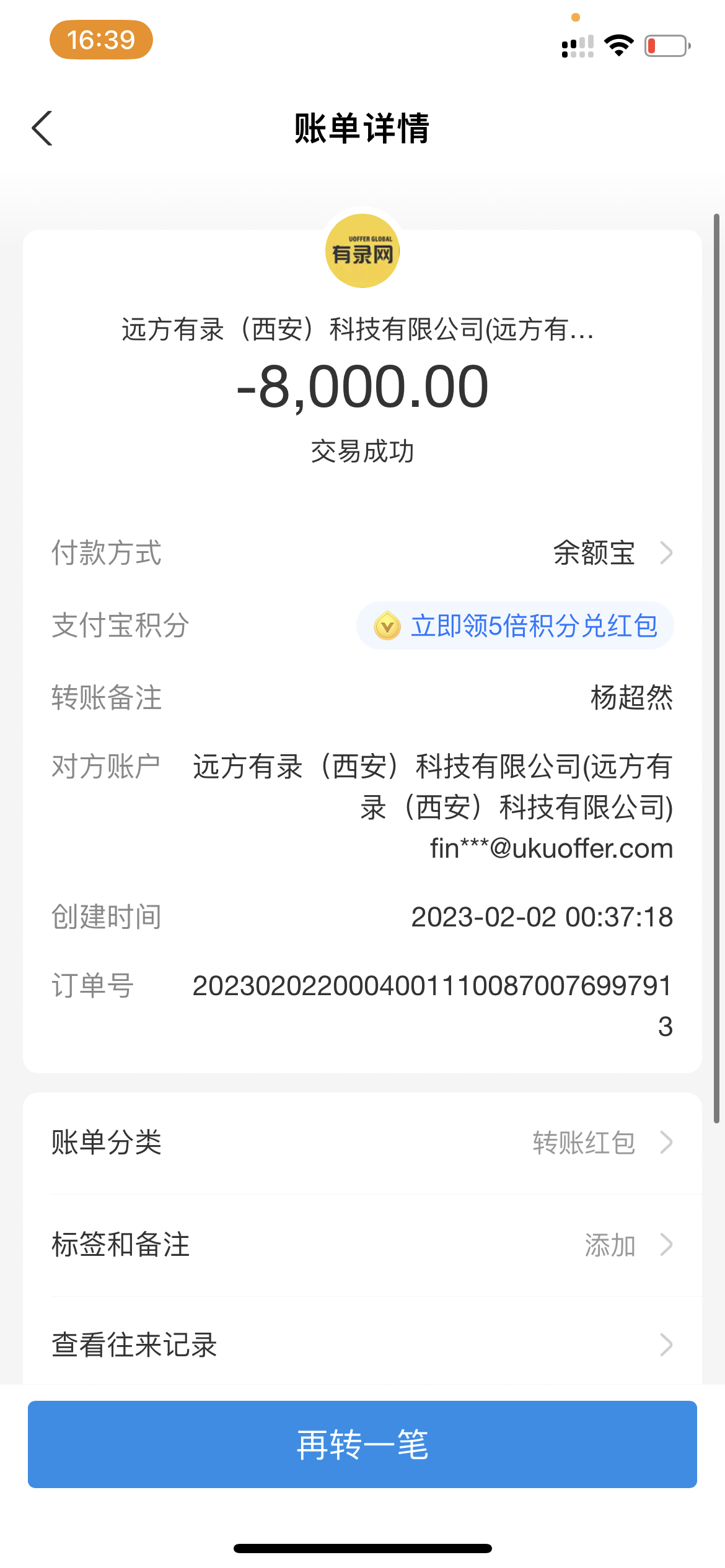Go back from the 账单详情 page

point(42,128)
